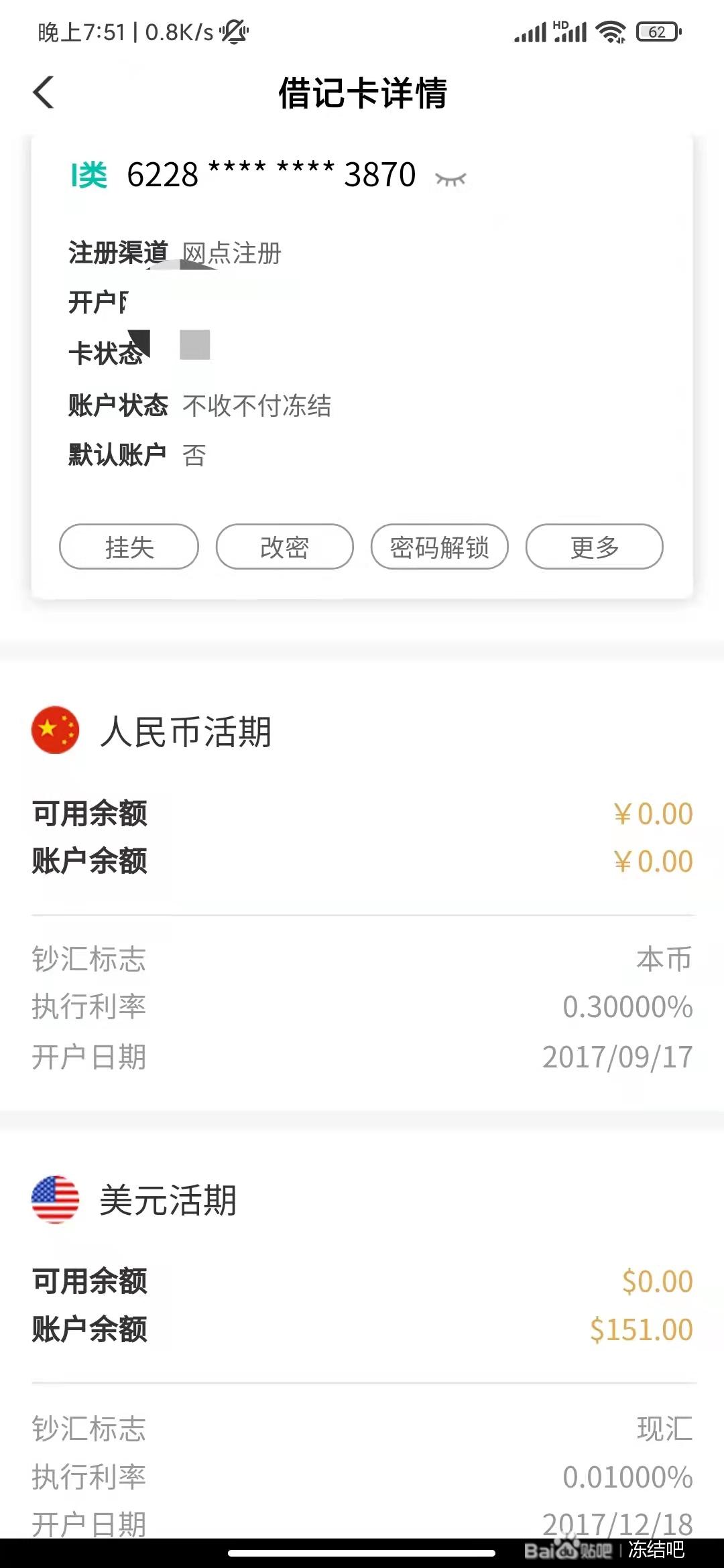
Task: Go back from the 借记卡详情 page
Action: click(x=44, y=92)
